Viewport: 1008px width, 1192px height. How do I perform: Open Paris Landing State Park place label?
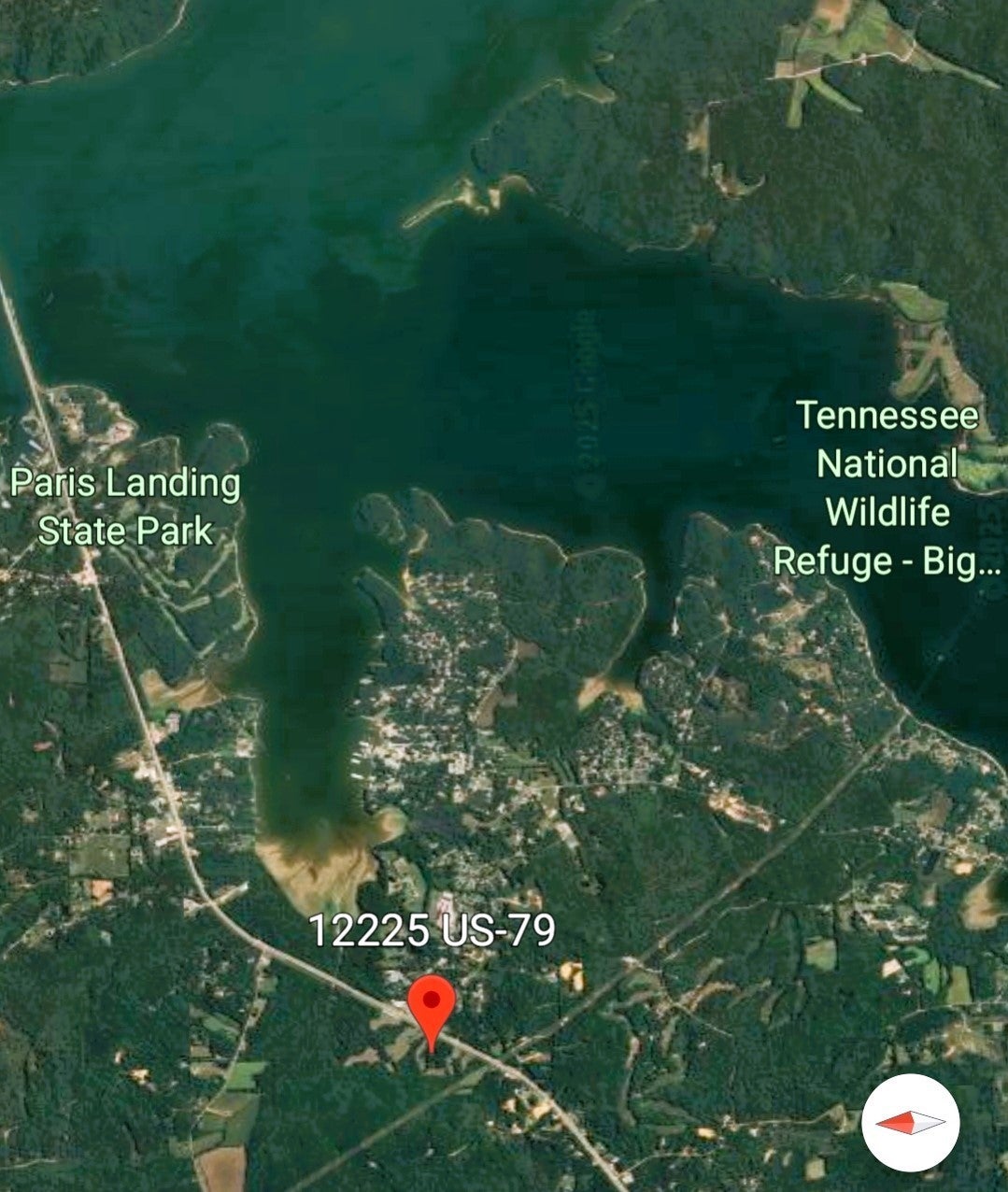tap(125, 507)
